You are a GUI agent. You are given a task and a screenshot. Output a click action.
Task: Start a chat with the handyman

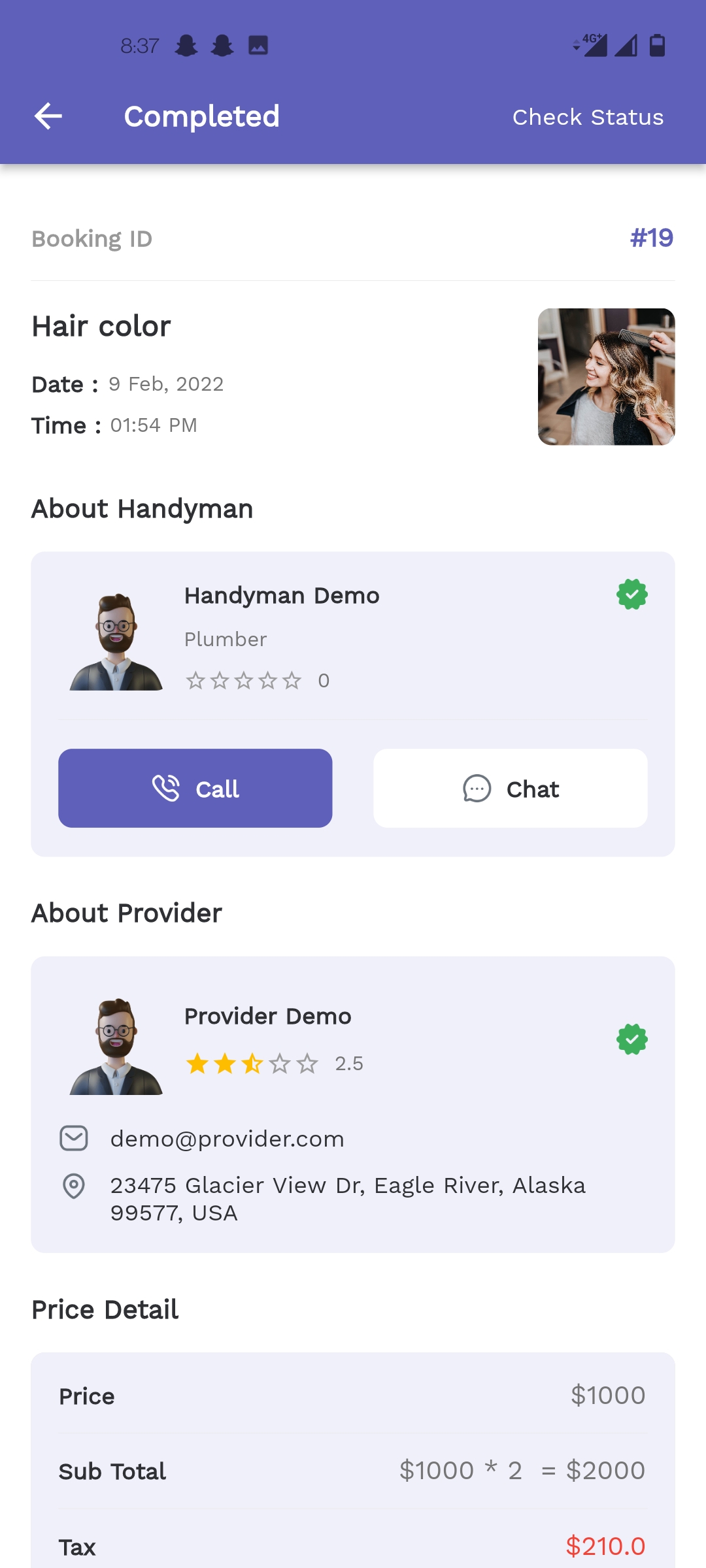[x=510, y=789]
